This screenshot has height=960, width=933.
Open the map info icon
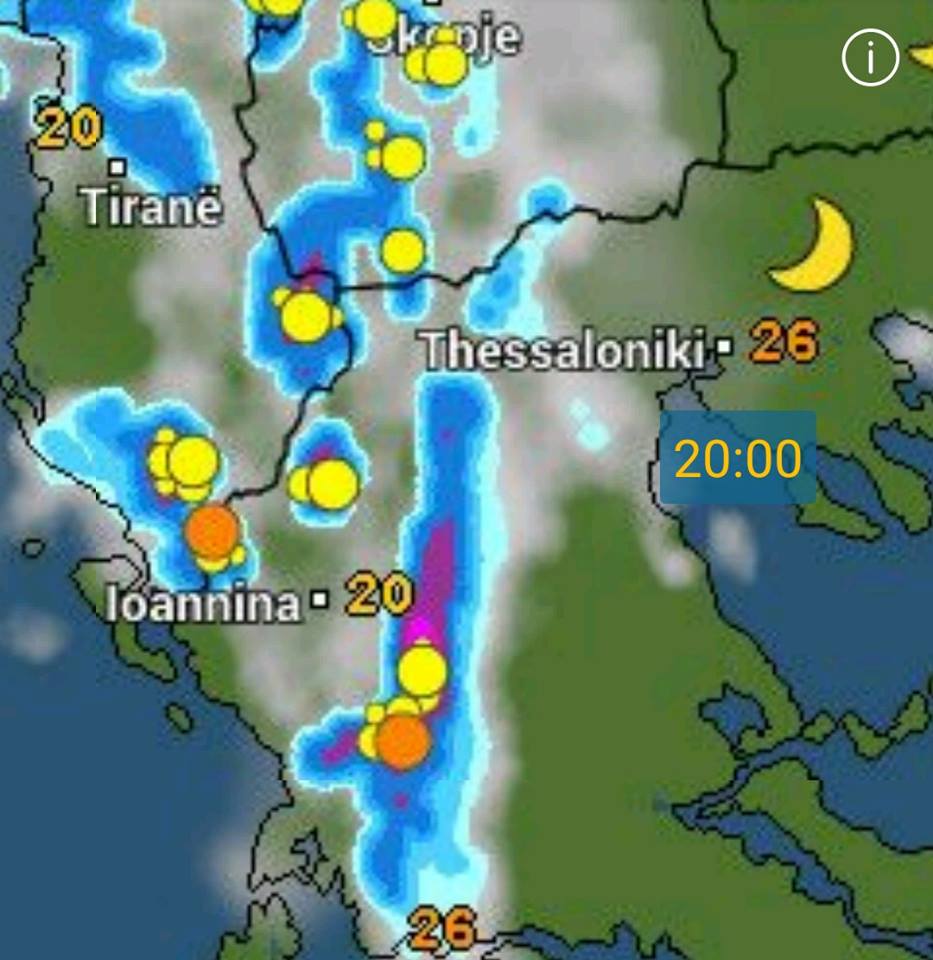pyautogui.click(x=870, y=58)
